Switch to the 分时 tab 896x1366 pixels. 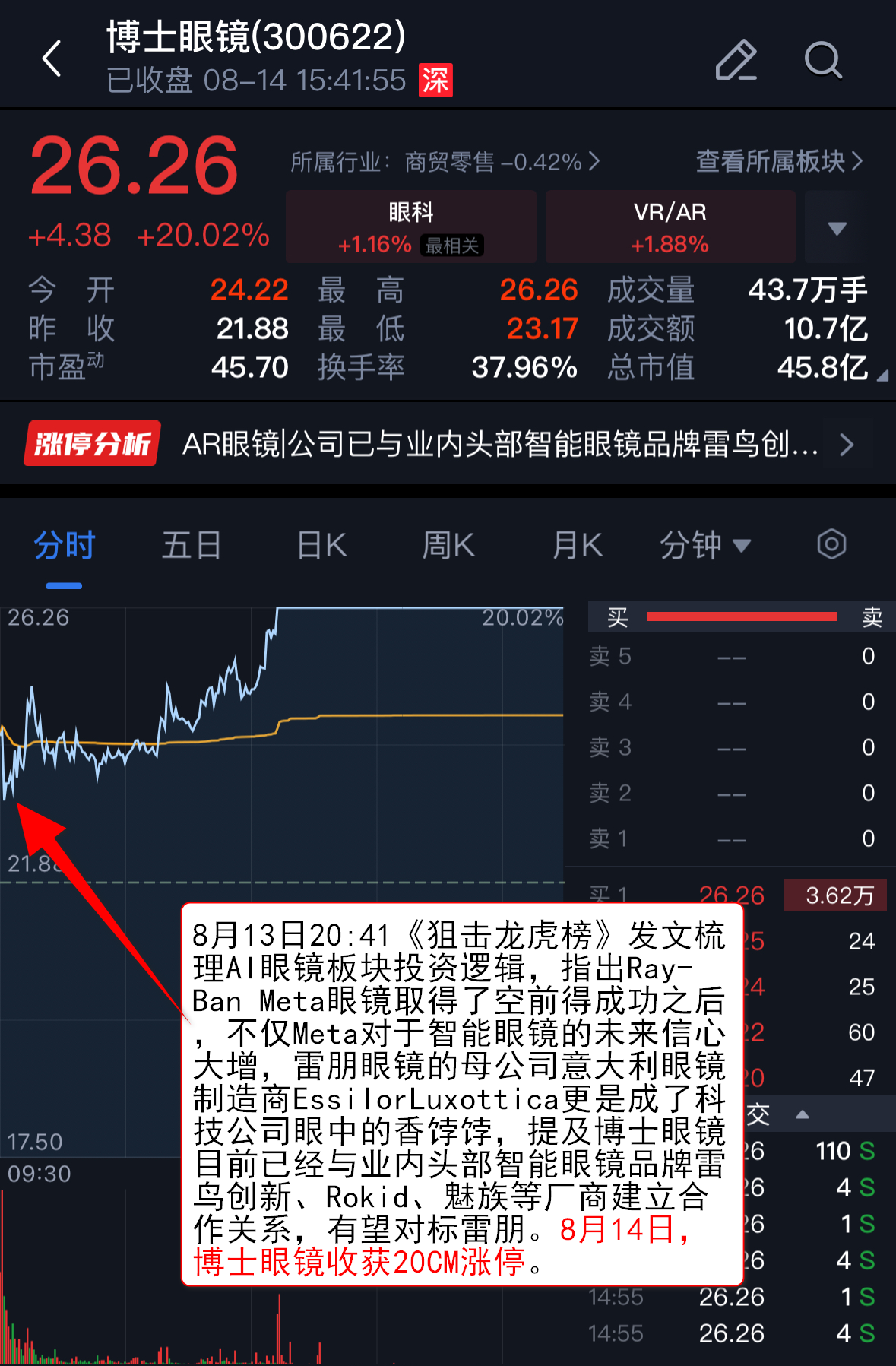click(x=64, y=546)
